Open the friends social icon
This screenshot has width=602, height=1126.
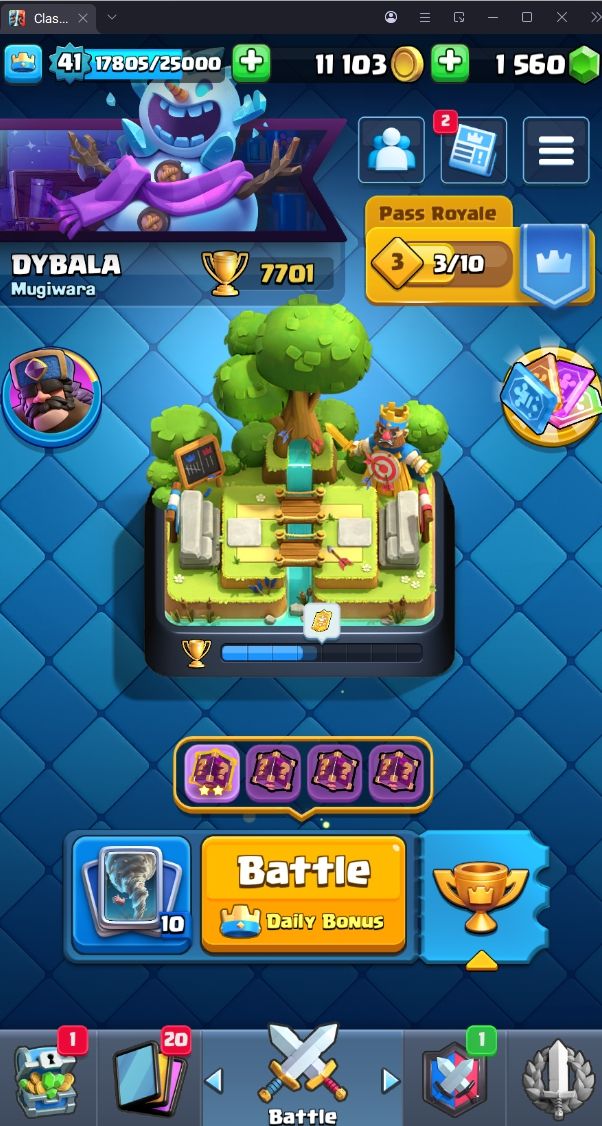(x=391, y=151)
